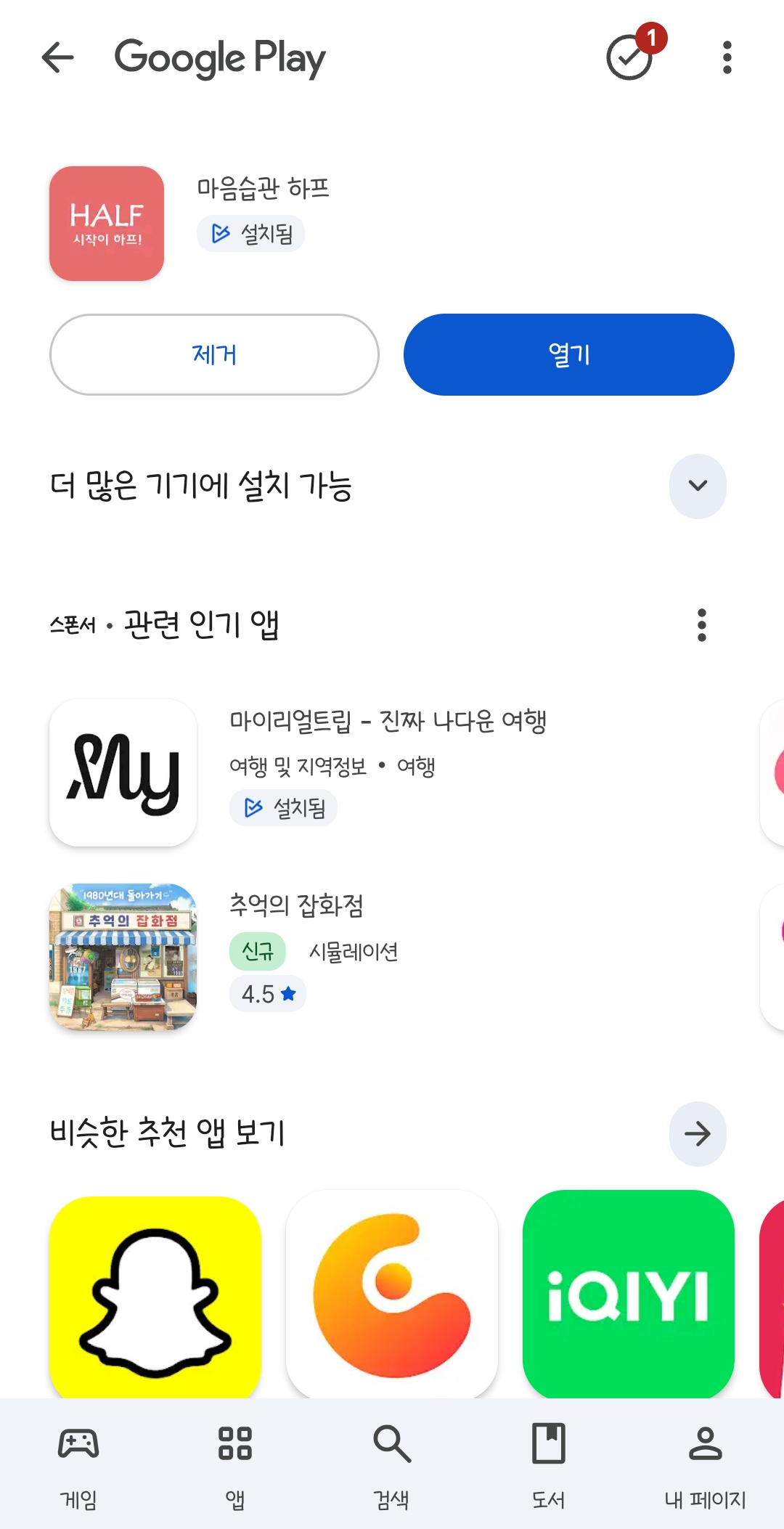Open the Snapchat app tile
Viewport: 784px width, 1529px height.
tap(155, 1297)
